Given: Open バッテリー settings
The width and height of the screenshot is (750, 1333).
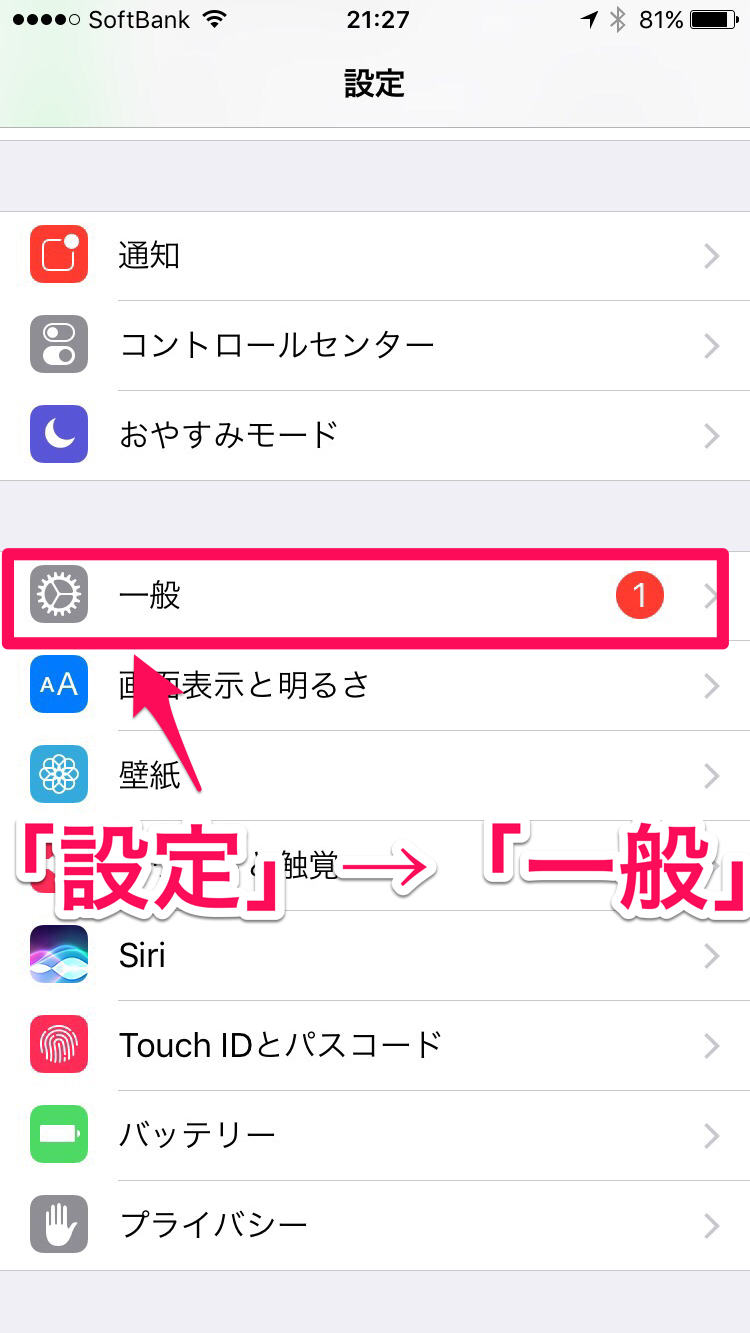Looking at the screenshot, I should point(375,1136).
